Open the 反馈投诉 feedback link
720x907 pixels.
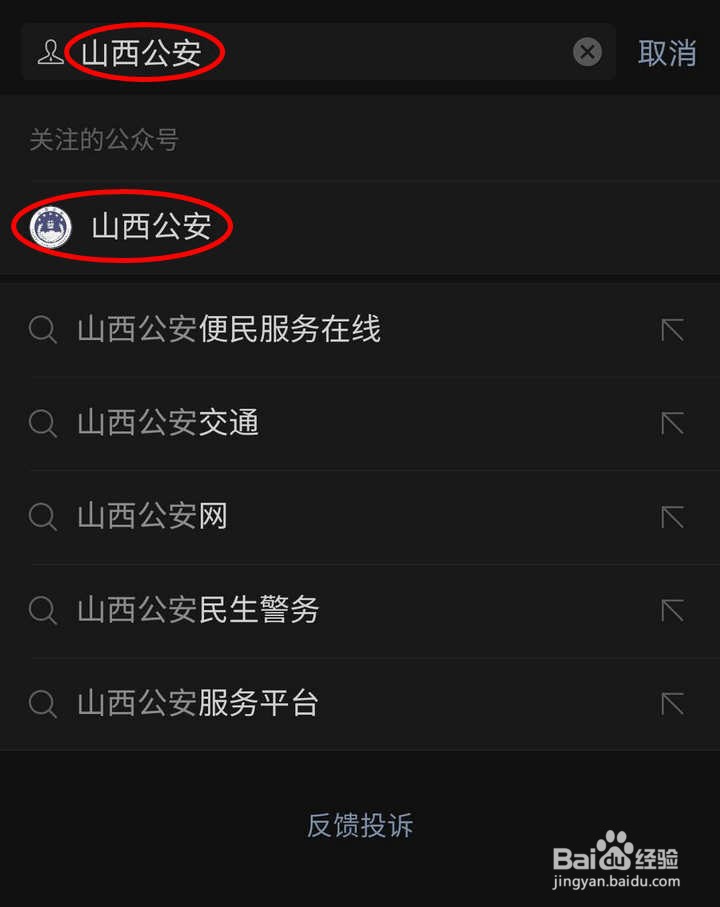(x=359, y=825)
